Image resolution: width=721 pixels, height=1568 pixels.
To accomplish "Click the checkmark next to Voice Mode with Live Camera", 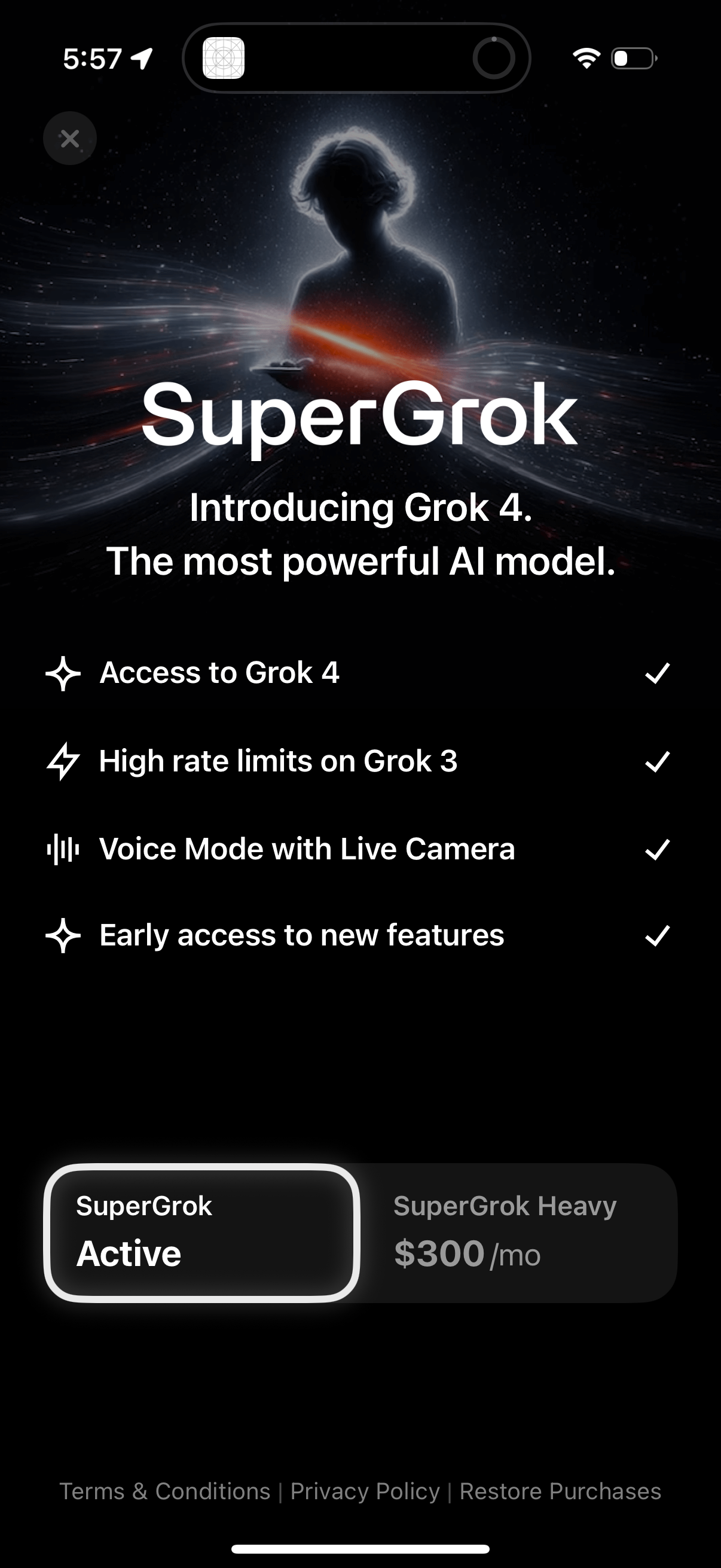I will (x=657, y=849).
